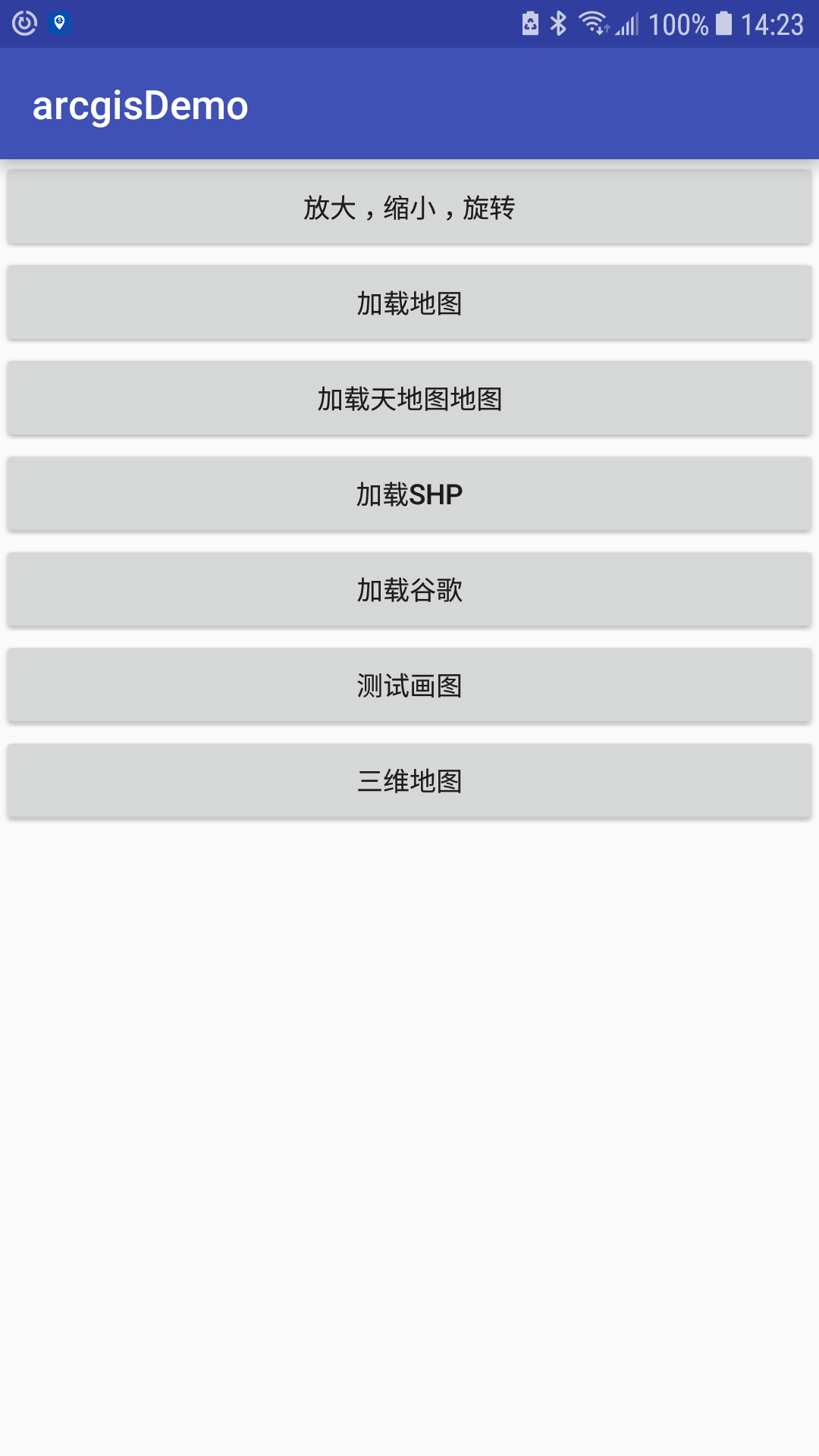Click the clock showing 14:23

tap(772, 23)
